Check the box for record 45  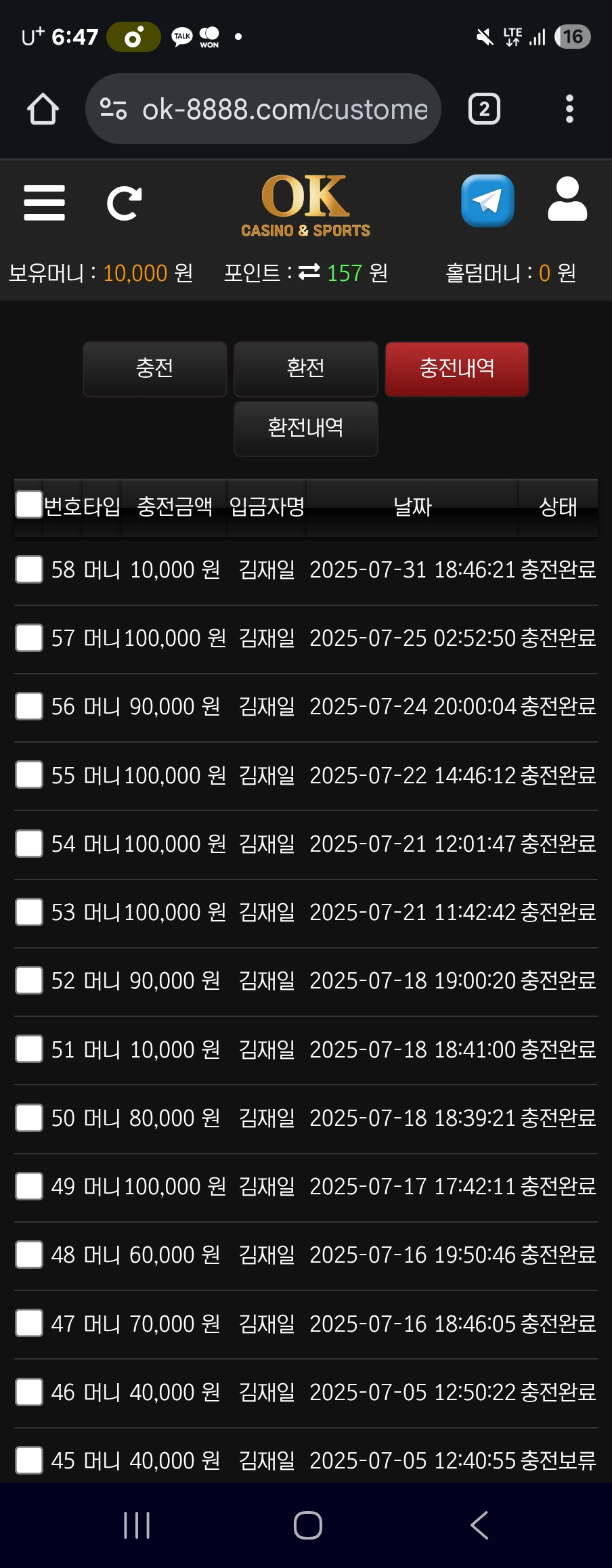pos(29,1460)
